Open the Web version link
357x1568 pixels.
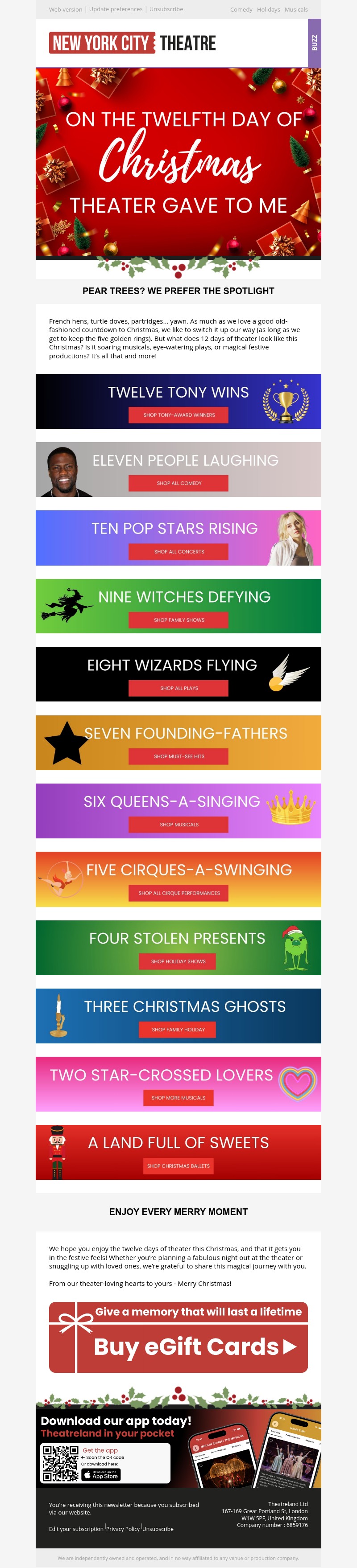point(65,10)
